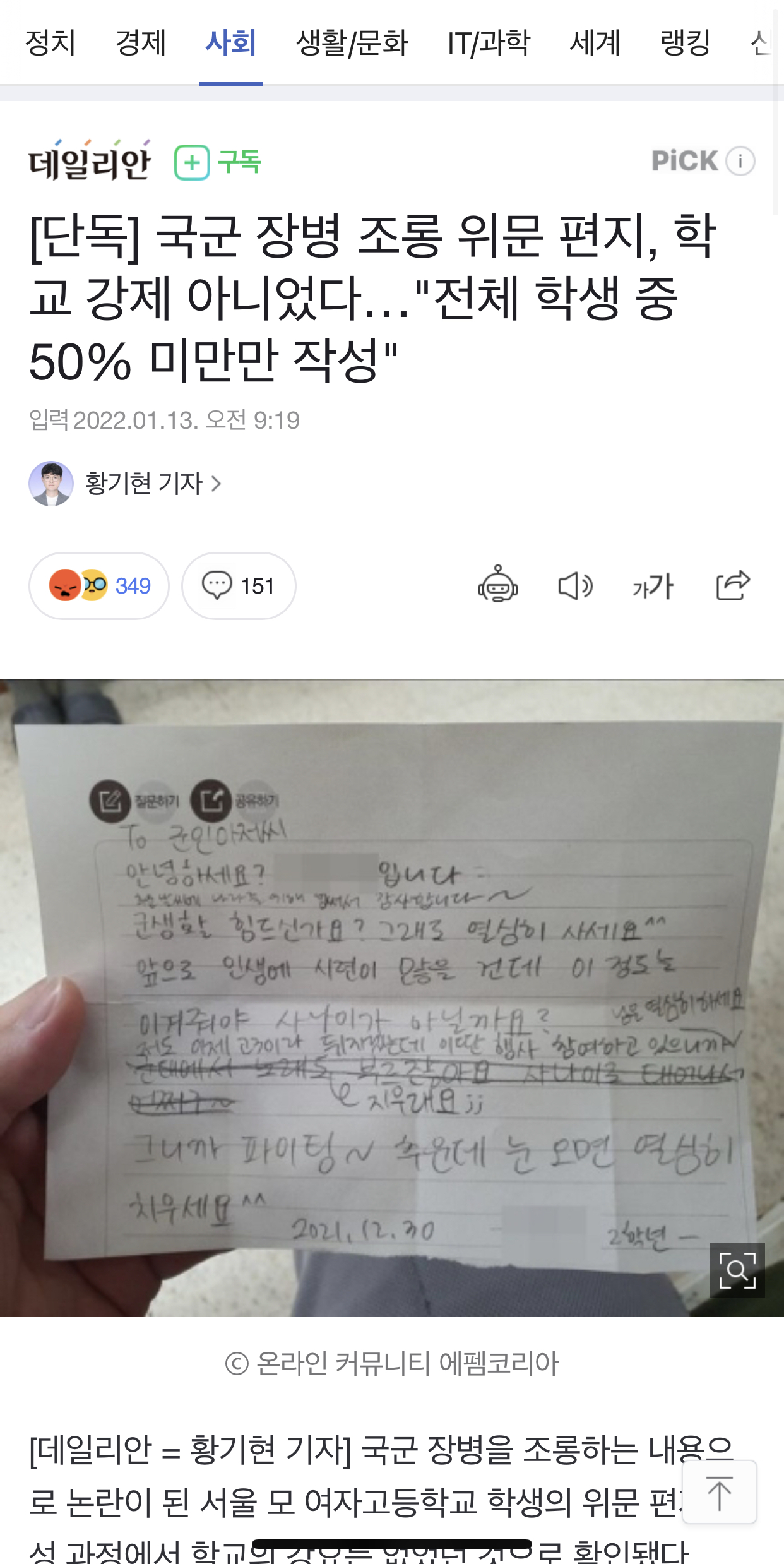The height and width of the screenshot is (1564, 784).
Task: Listen to the article with speaker icon
Action: pyautogui.click(x=575, y=586)
